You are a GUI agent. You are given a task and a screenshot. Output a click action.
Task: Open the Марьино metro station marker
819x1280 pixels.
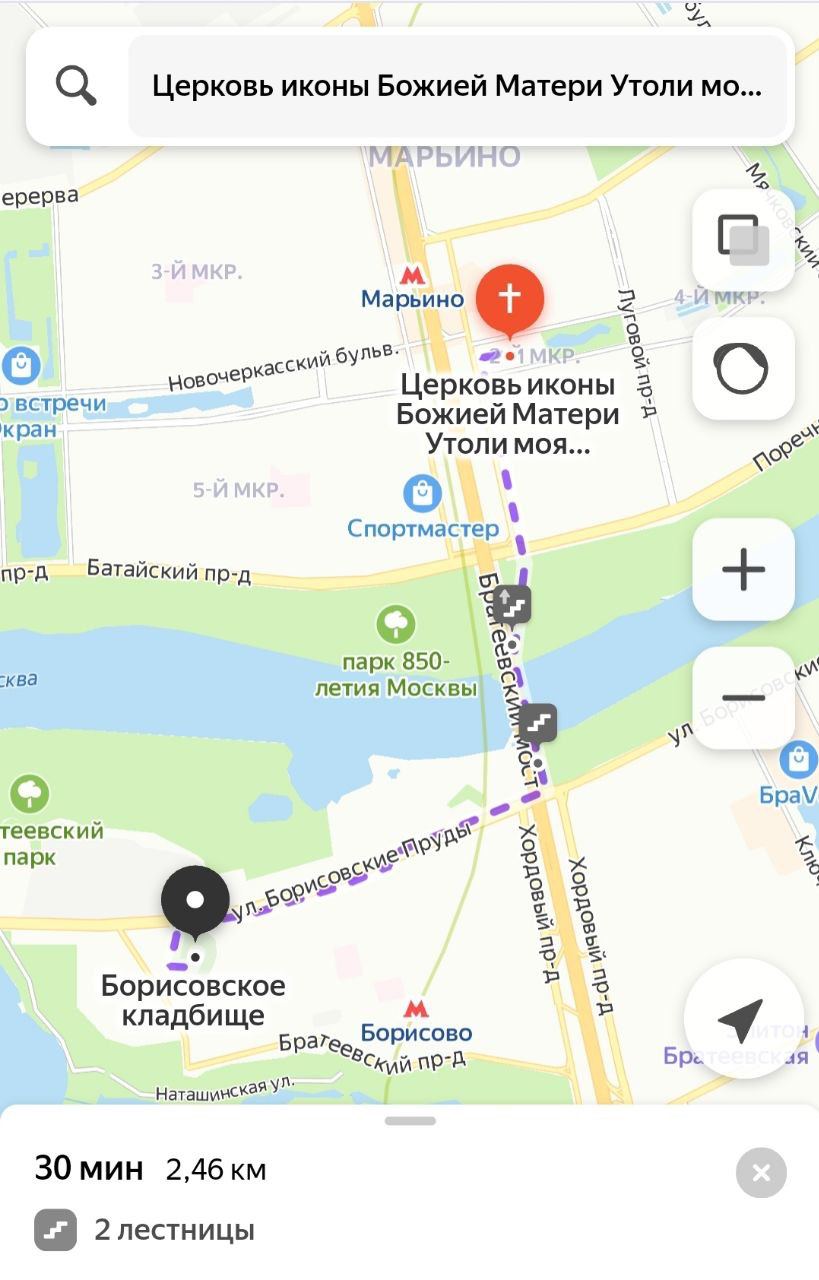[411, 275]
